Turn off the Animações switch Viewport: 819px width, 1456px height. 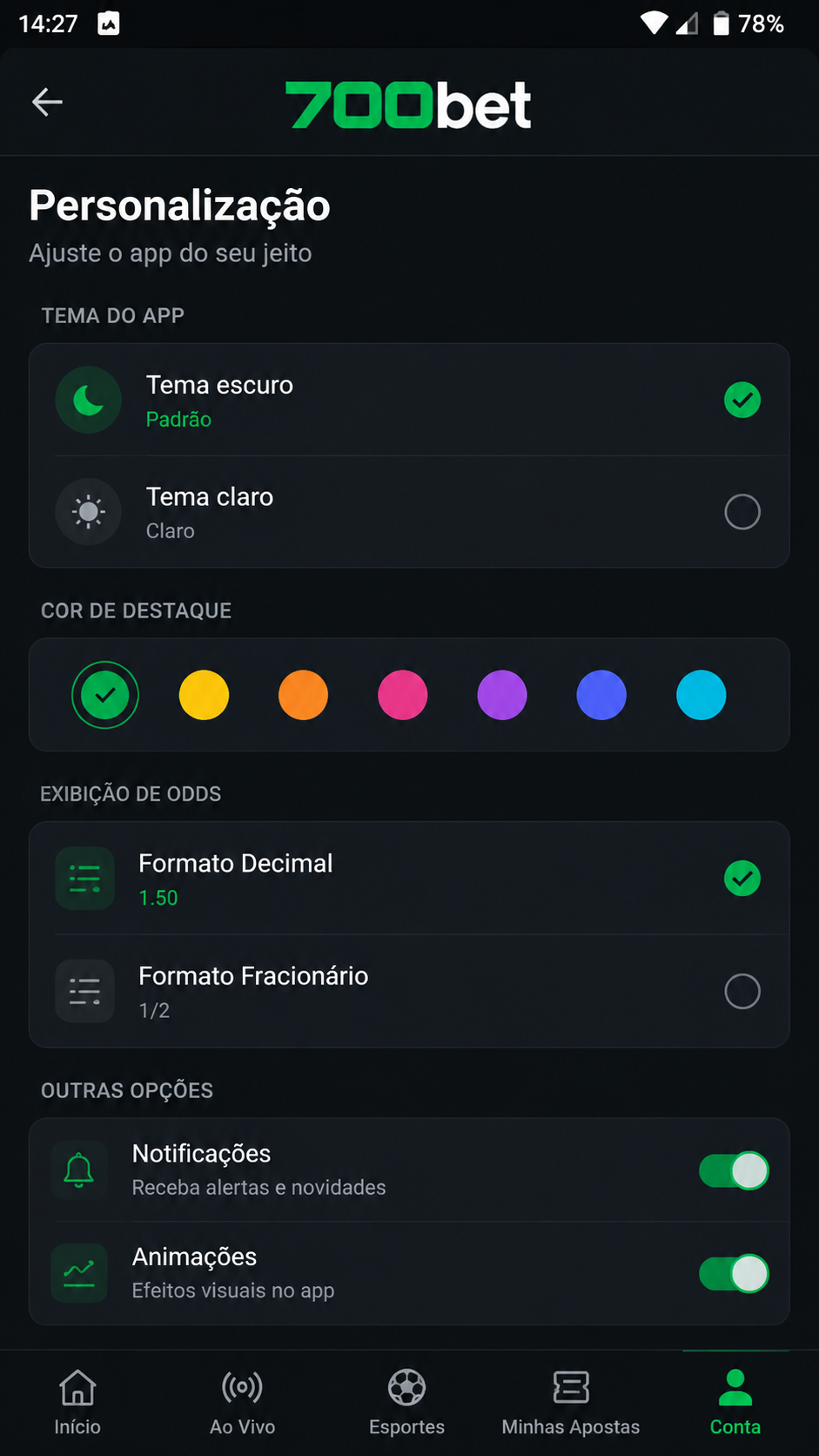(x=734, y=1273)
